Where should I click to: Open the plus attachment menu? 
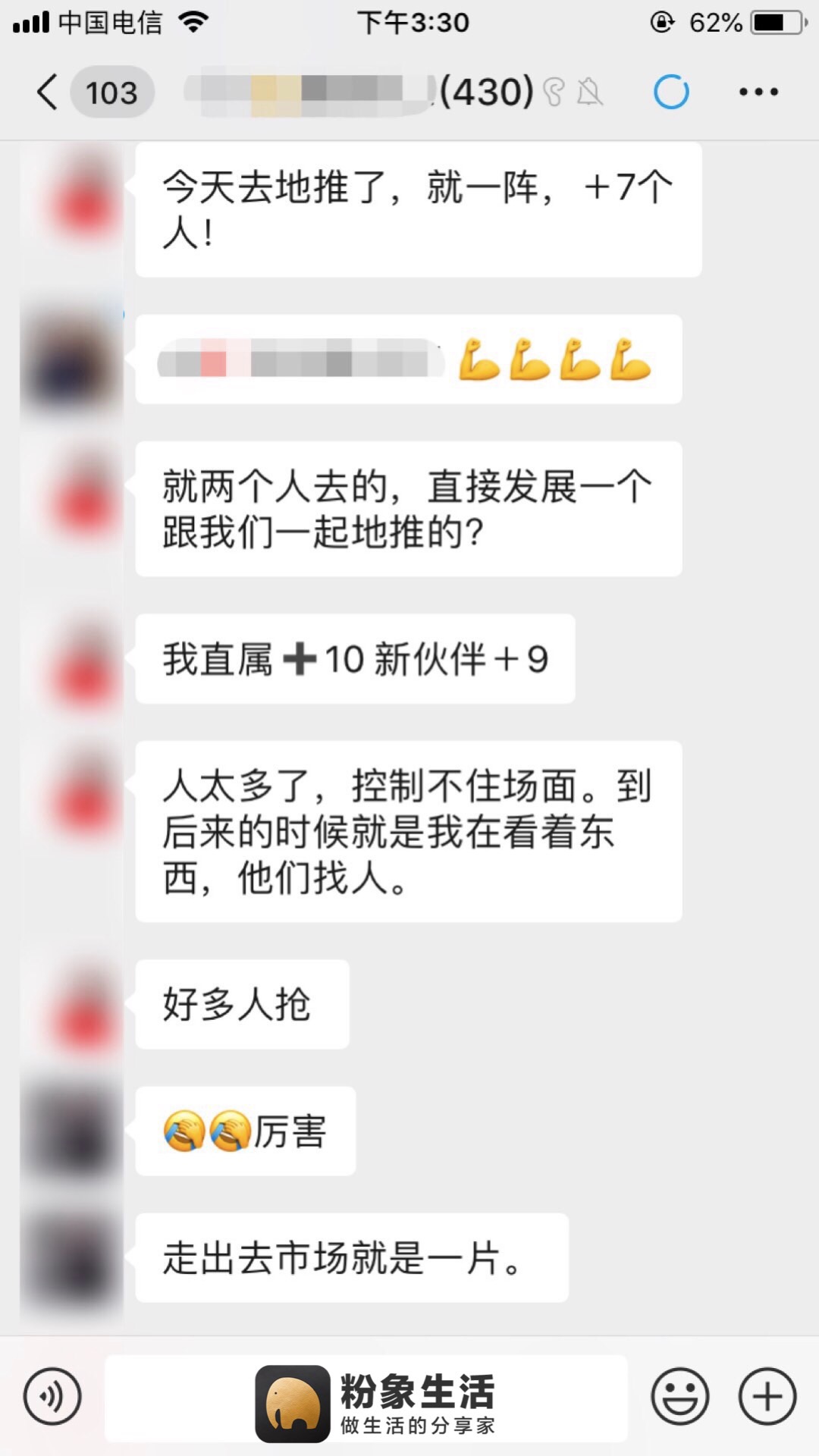coord(767,1396)
